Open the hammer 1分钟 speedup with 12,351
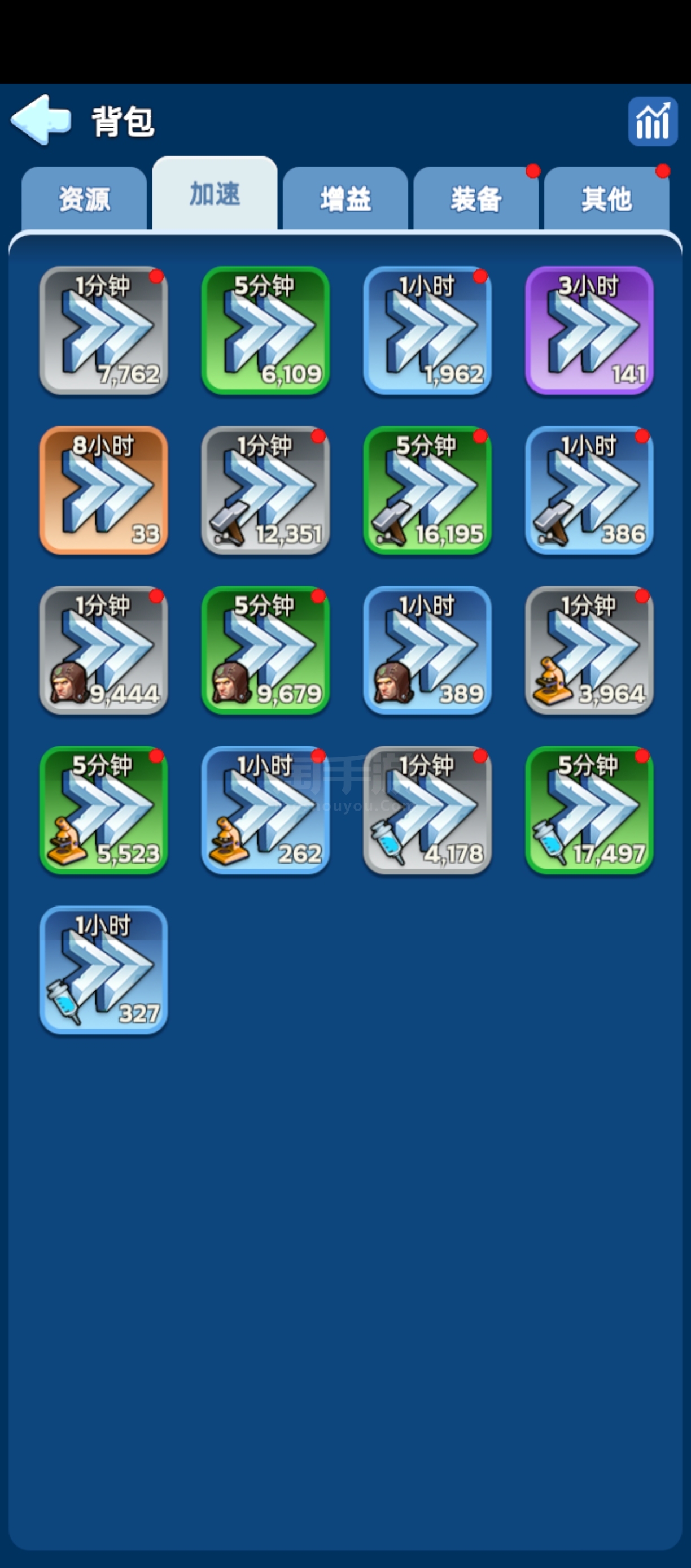This screenshot has width=691, height=1568. (x=265, y=491)
